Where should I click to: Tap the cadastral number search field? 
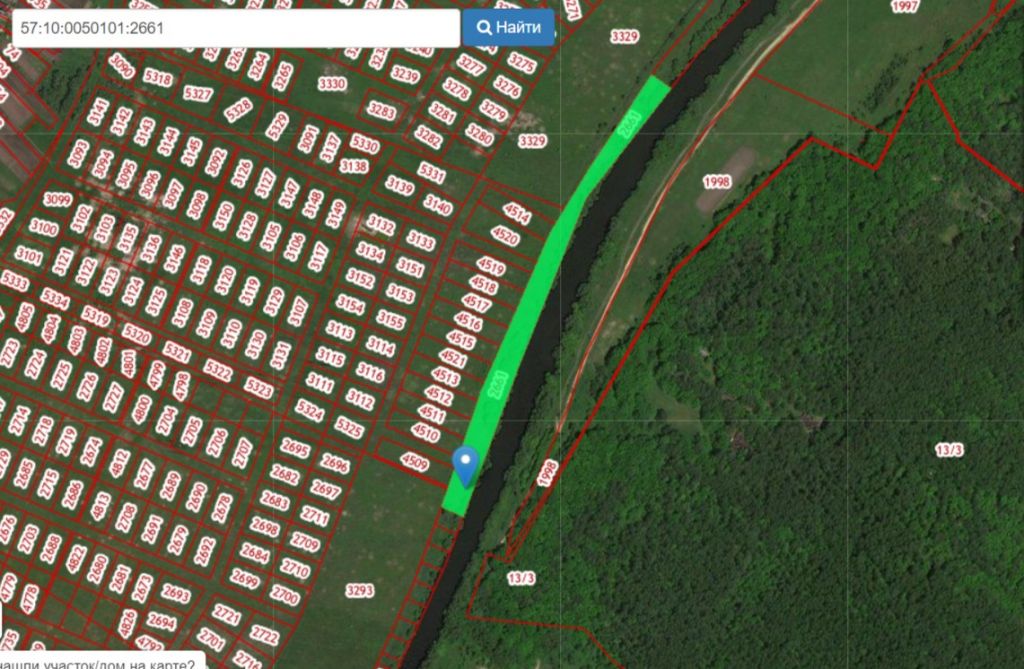click(235, 28)
